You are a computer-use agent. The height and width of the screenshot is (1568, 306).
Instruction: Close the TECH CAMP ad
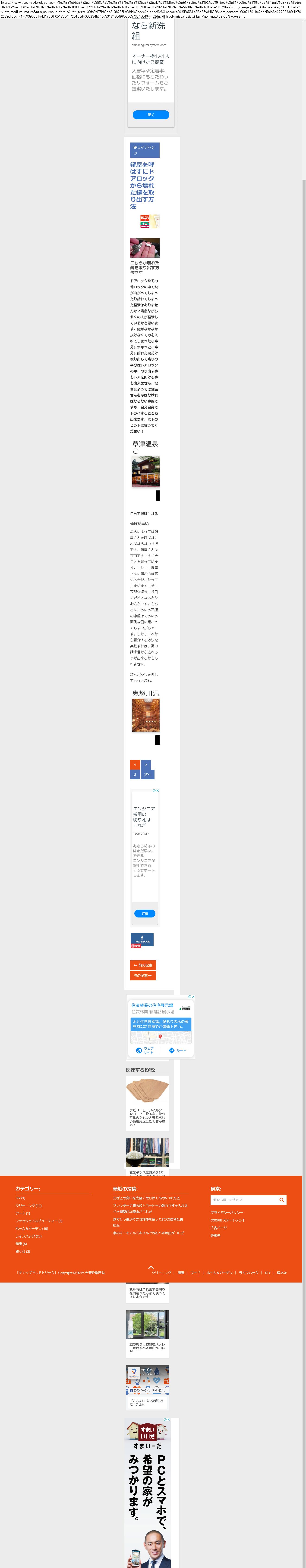point(158,791)
